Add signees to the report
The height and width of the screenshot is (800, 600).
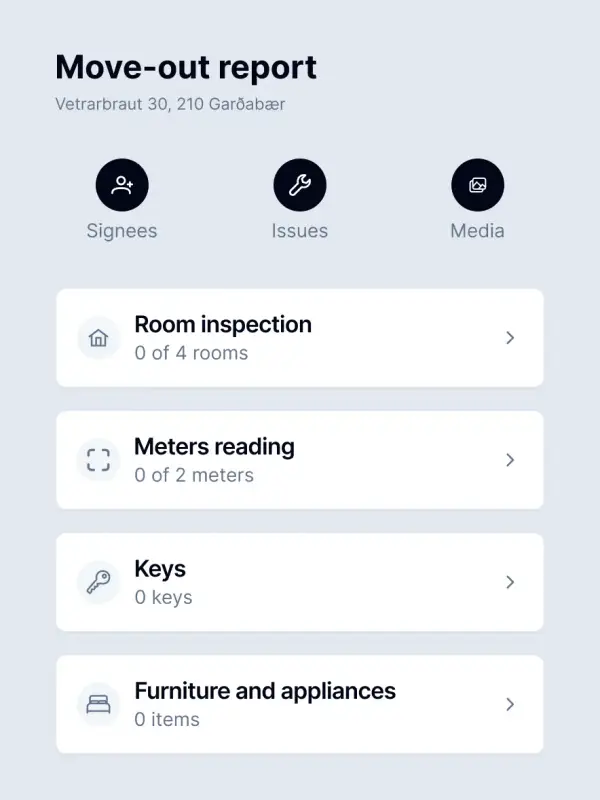point(122,186)
